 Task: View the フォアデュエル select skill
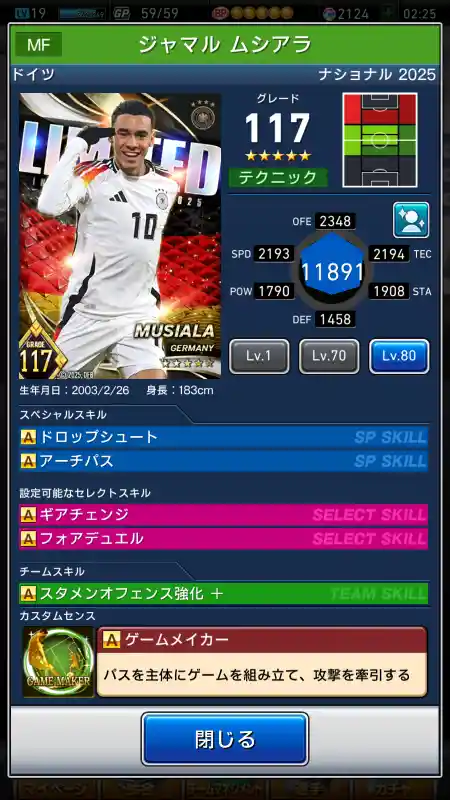(223, 539)
